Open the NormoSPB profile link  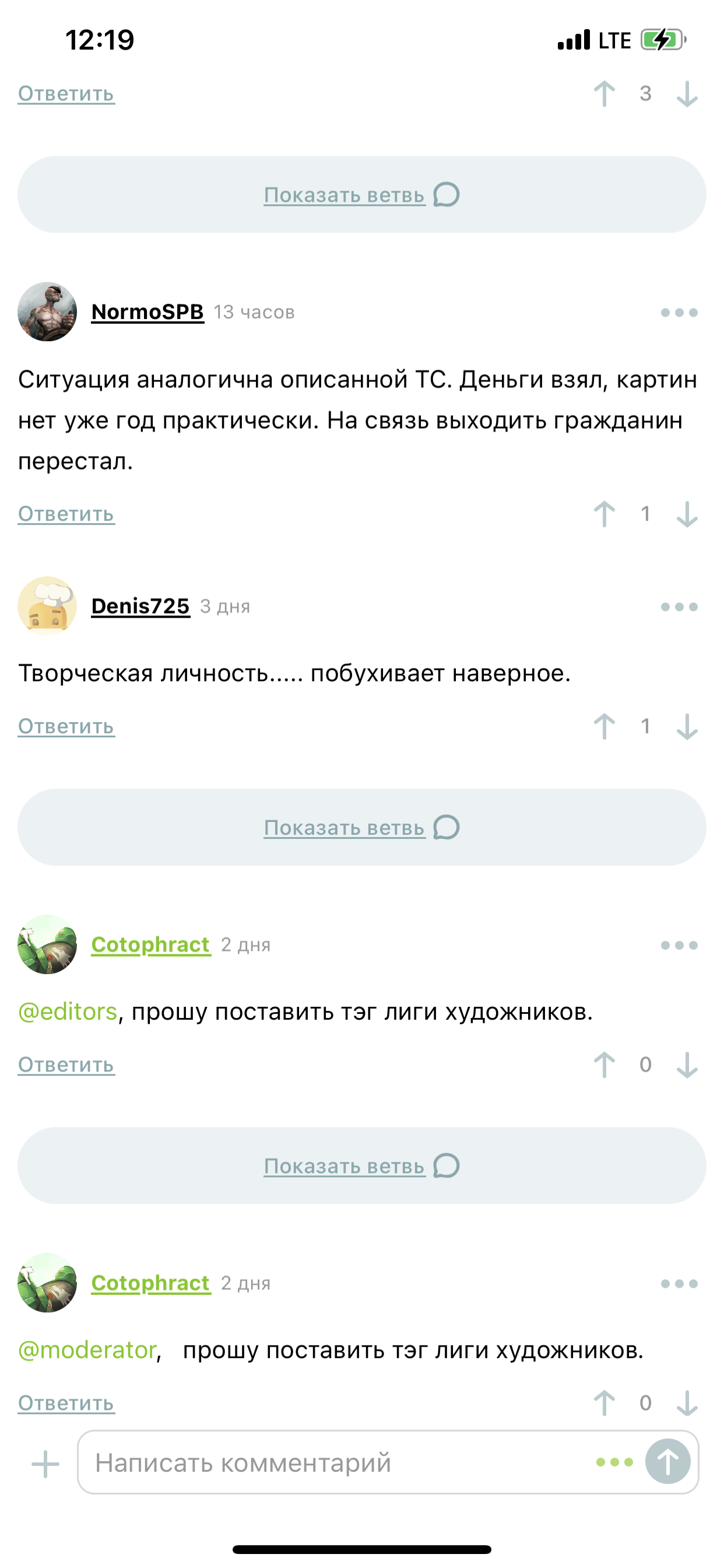[147, 311]
